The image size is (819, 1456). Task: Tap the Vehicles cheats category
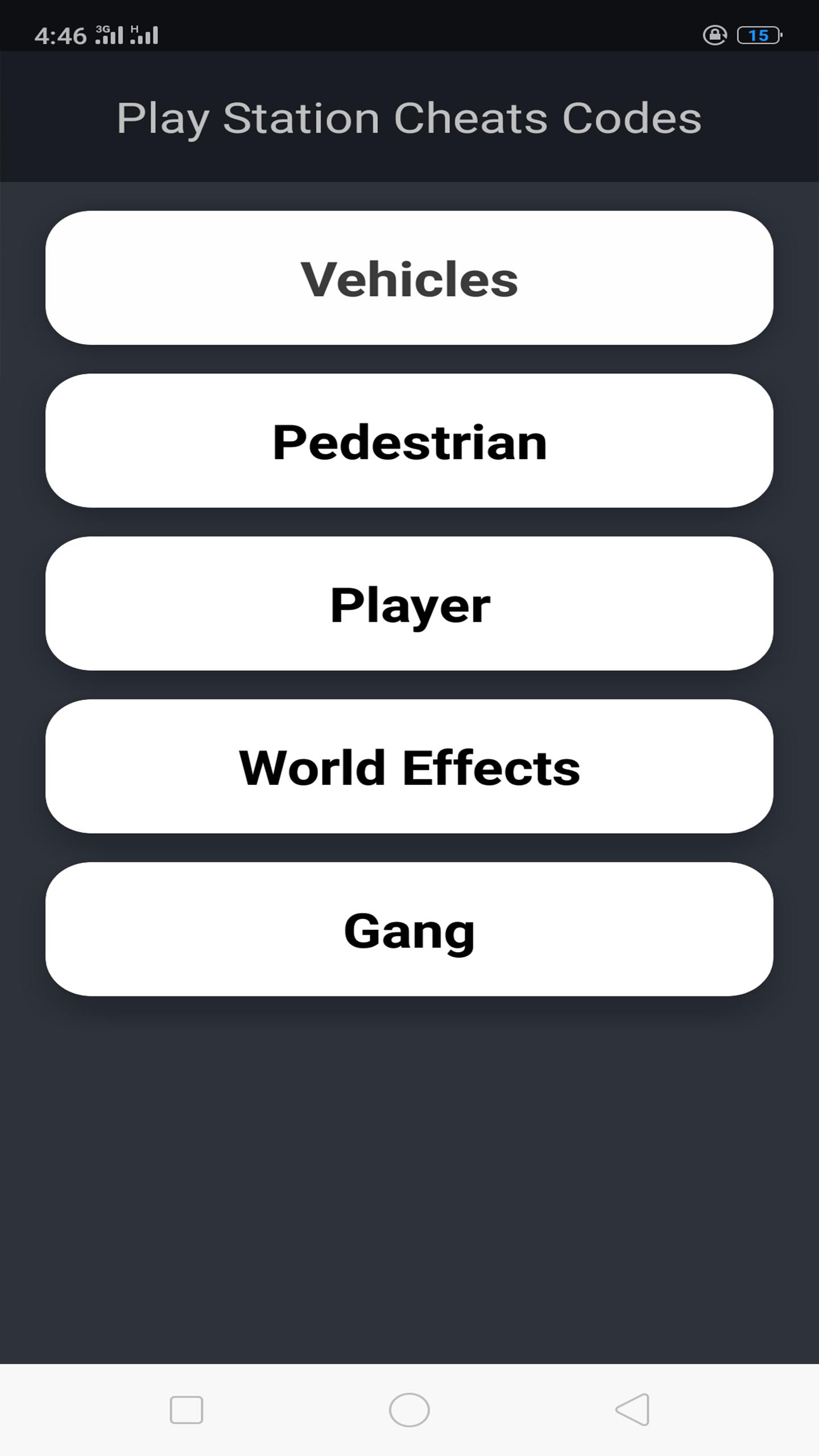(x=408, y=278)
